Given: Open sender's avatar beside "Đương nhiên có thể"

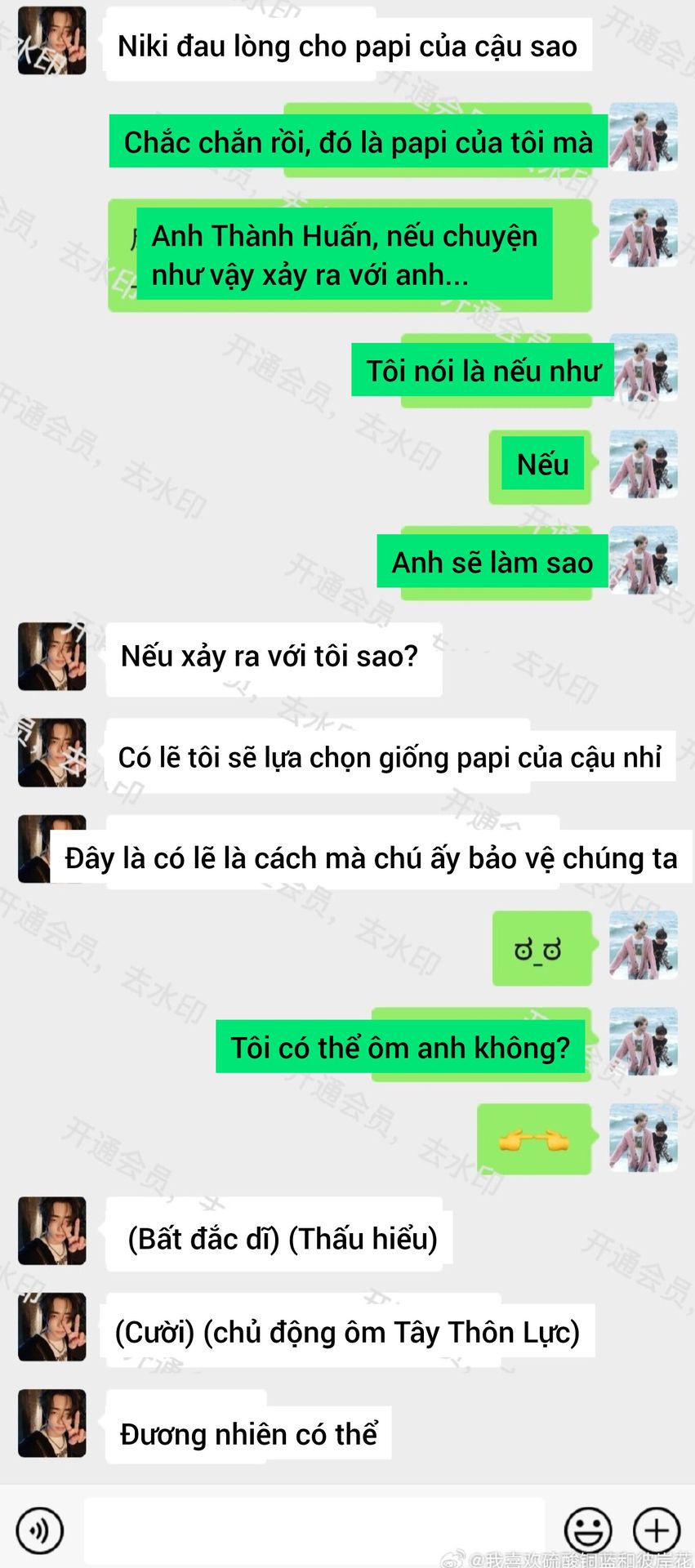Looking at the screenshot, I should [52, 1423].
